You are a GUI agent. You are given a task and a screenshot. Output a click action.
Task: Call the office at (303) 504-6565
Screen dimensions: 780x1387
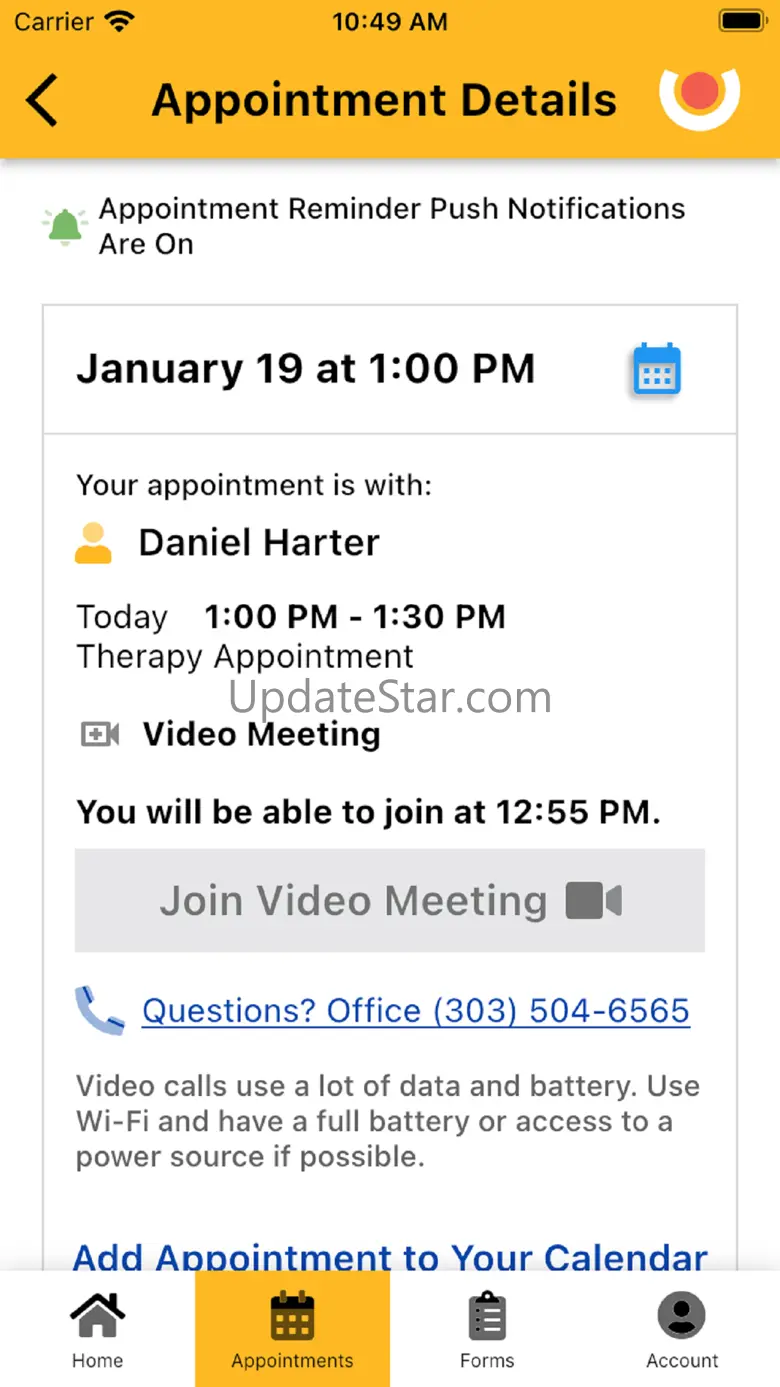click(415, 1011)
